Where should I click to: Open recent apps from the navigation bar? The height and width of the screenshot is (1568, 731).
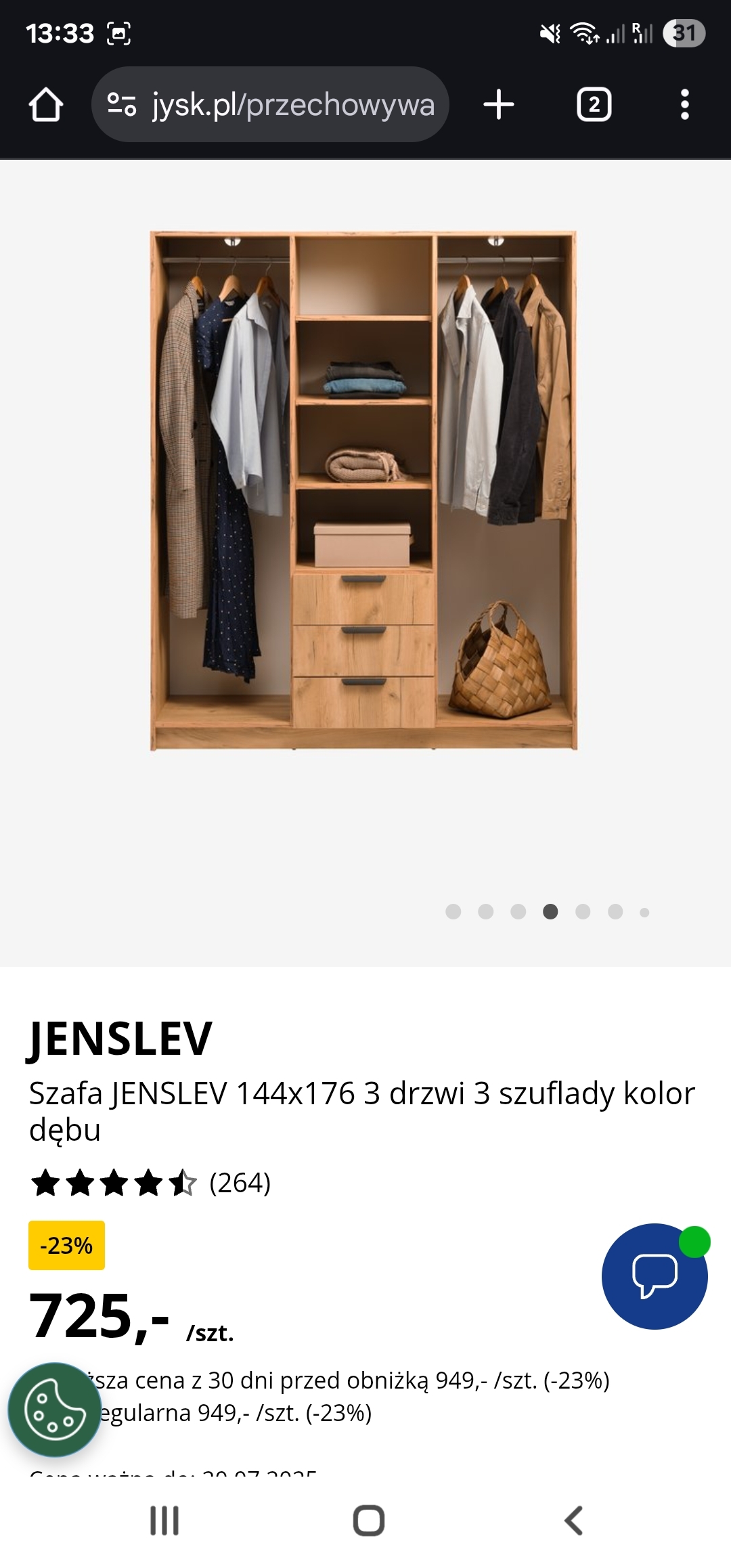pyautogui.click(x=164, y=1521)
